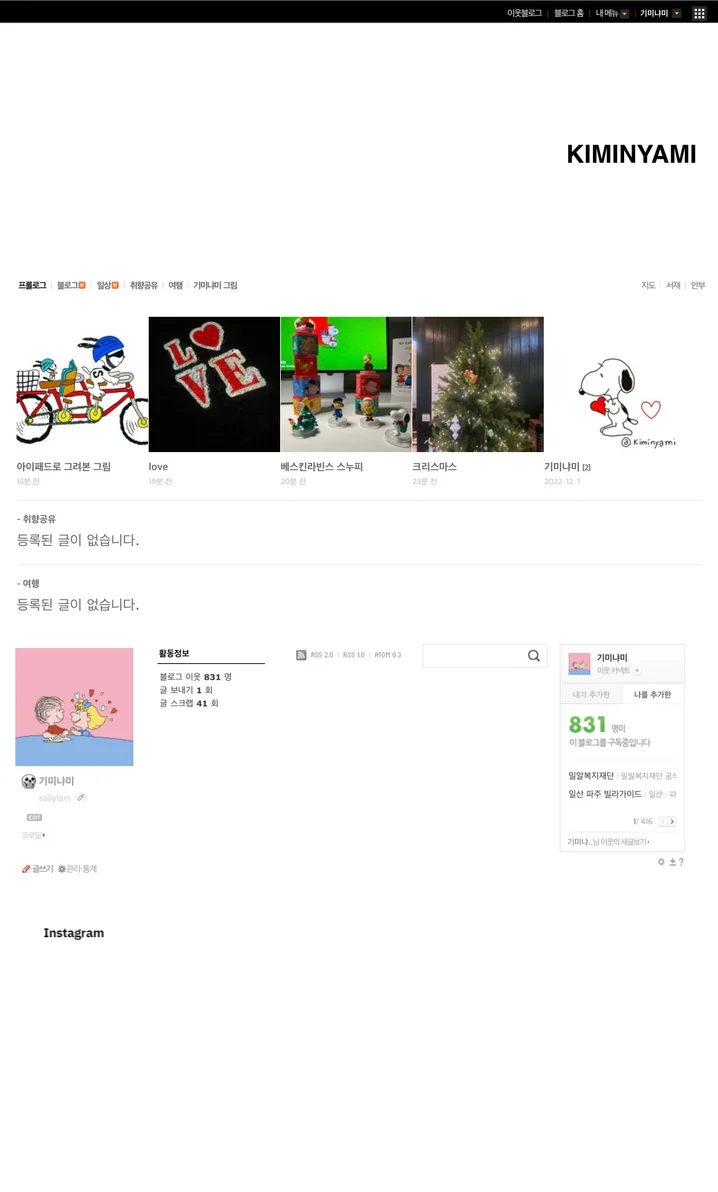The width and height of the screenshot is (718, 1192).
Task: Go to 블로그 홈
Action: click(x=569, y=13)
